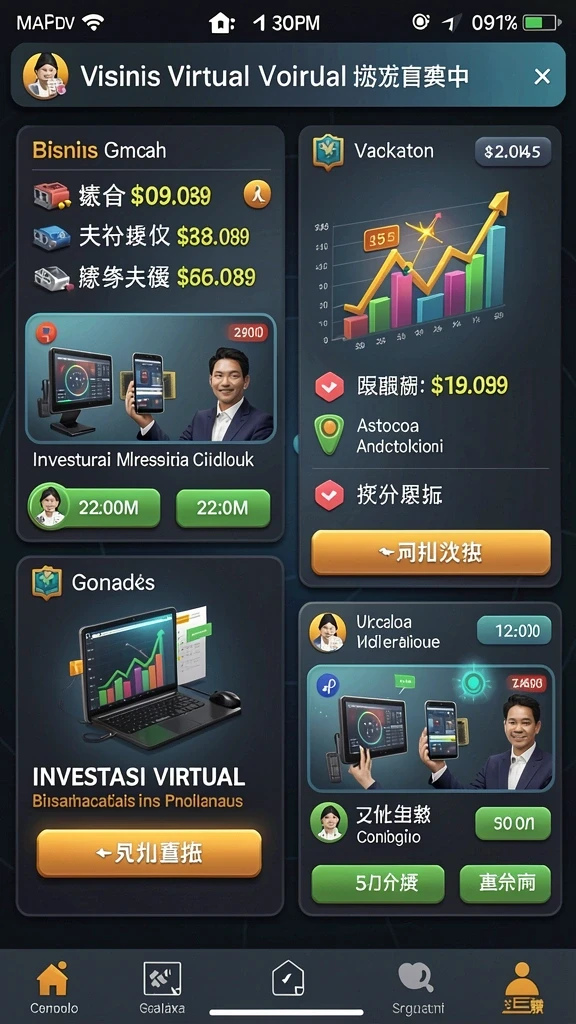Open the Gealaxa tab
The width and height of the screenshot is (576, 1024).
click(162, 986)
